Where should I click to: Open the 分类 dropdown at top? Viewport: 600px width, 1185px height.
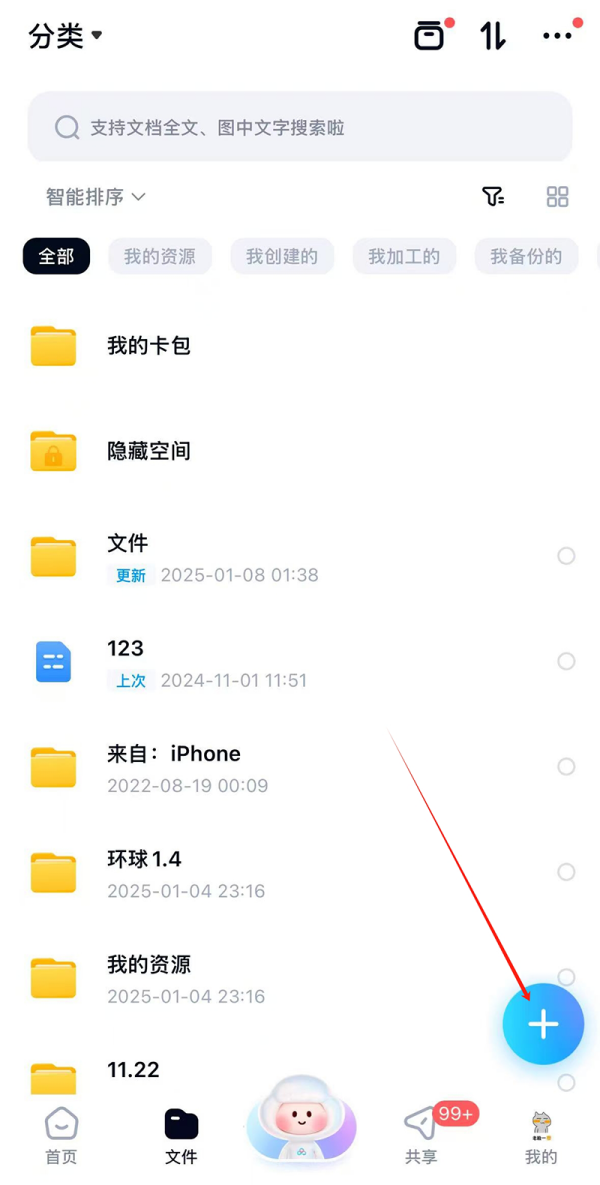tap(66, 36)
